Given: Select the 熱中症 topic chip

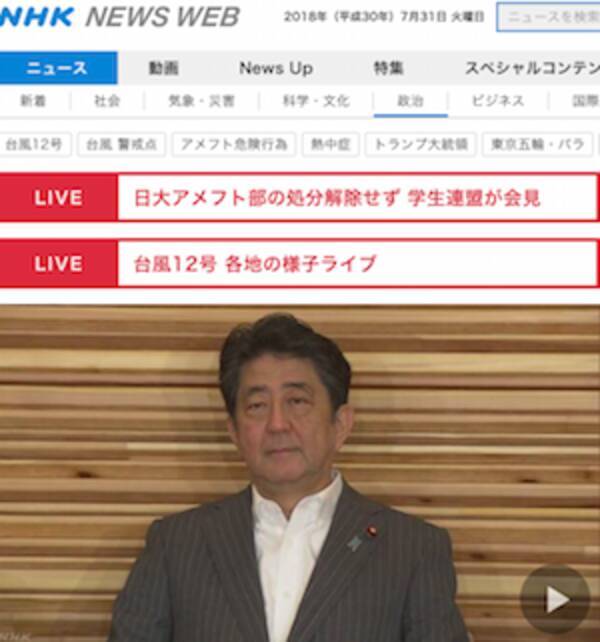Looking at the screenshot, I should click(x=332, y=144).
